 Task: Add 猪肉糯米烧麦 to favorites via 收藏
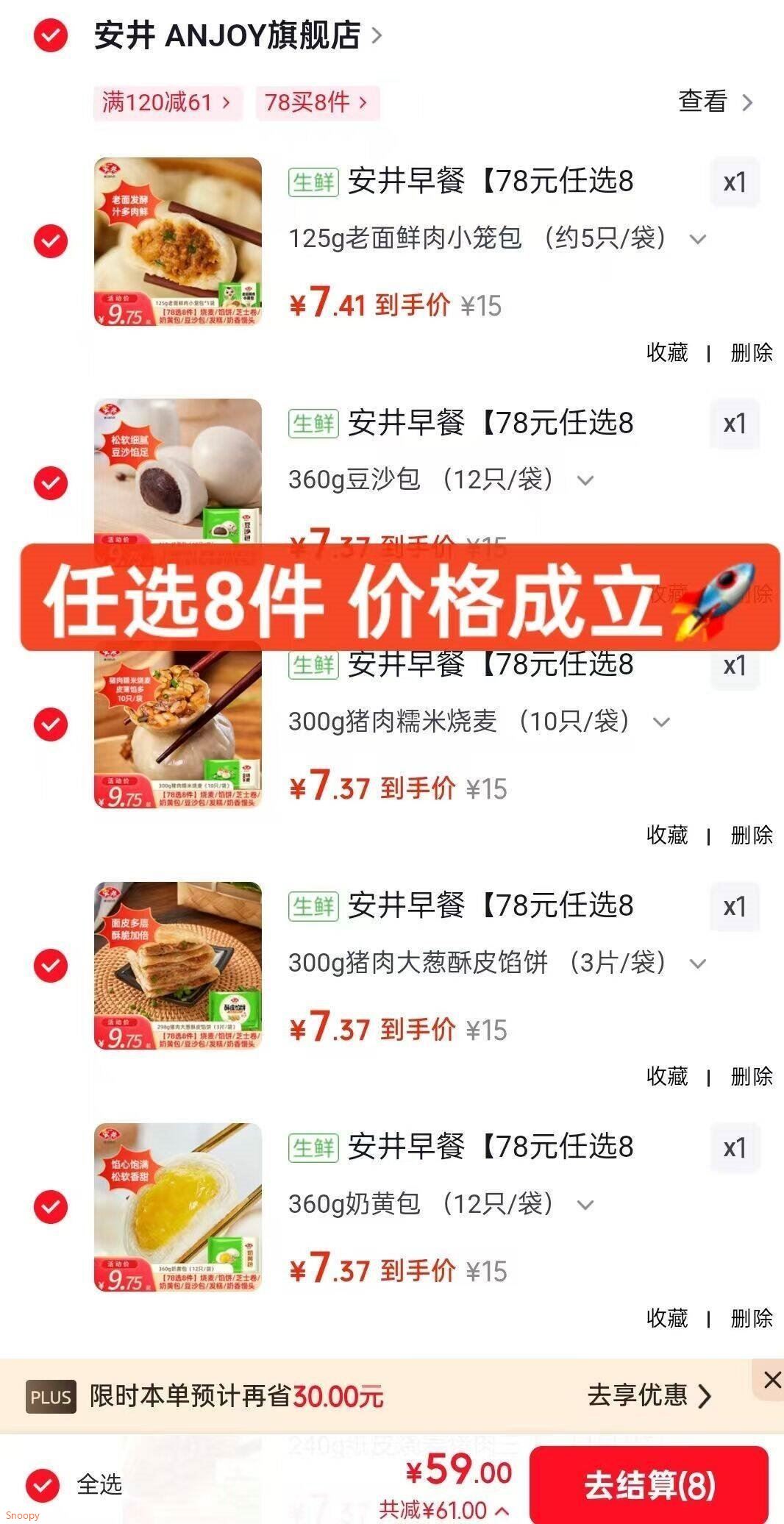(x=666, y=835)
